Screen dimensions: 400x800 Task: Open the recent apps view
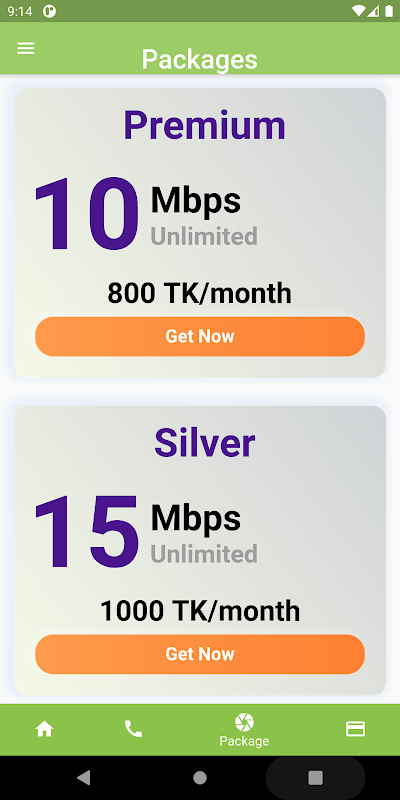pos(315,778)
